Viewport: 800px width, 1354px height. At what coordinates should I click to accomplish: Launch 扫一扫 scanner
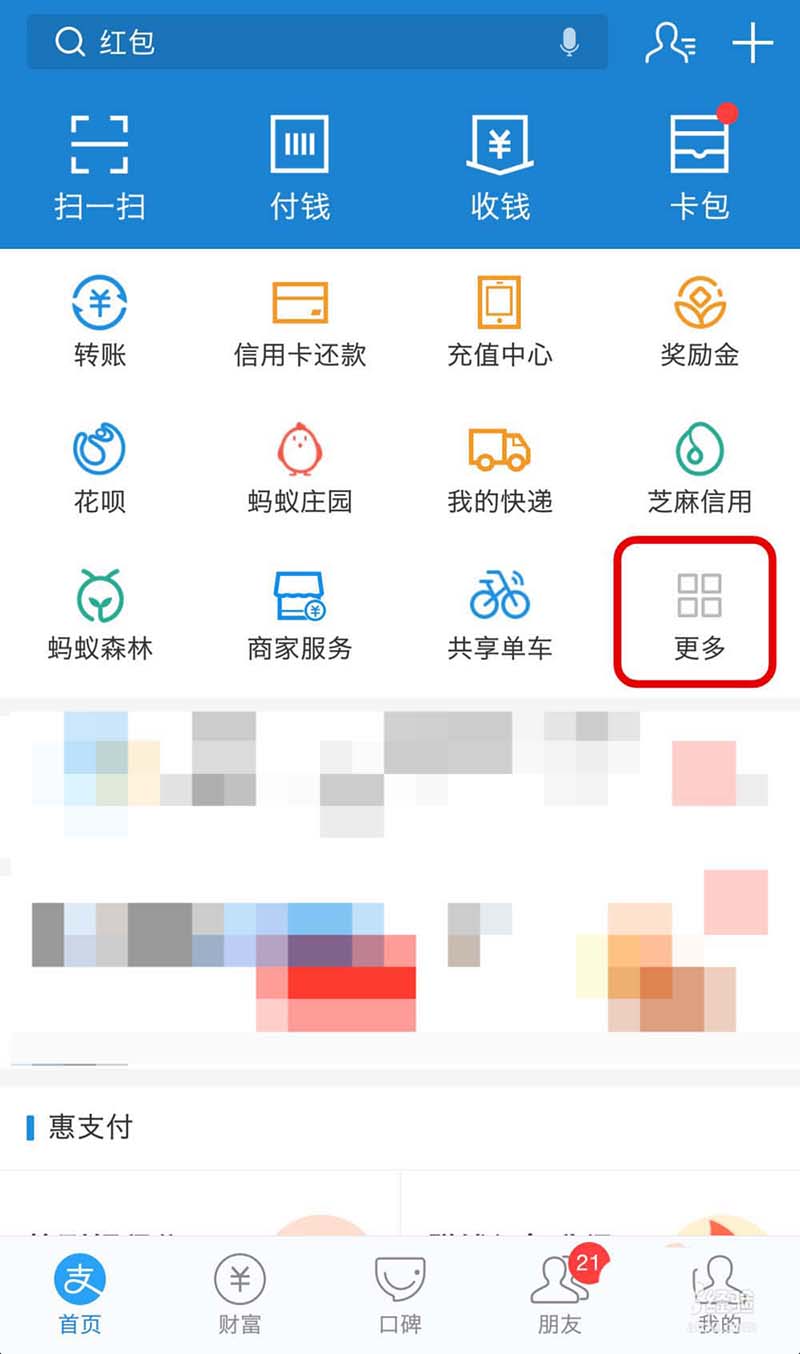point(99,167)
